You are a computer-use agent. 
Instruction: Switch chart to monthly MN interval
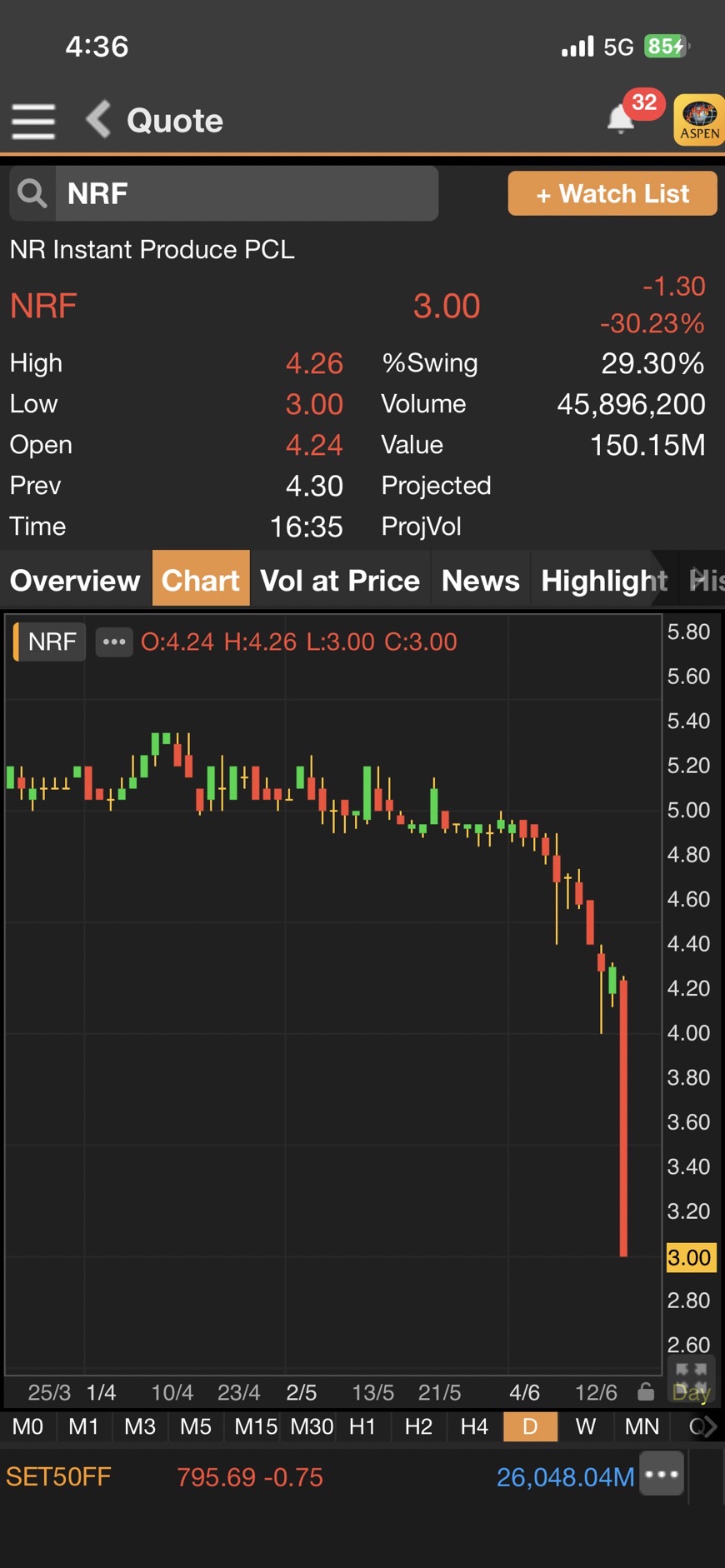(x=642, y=1426)
